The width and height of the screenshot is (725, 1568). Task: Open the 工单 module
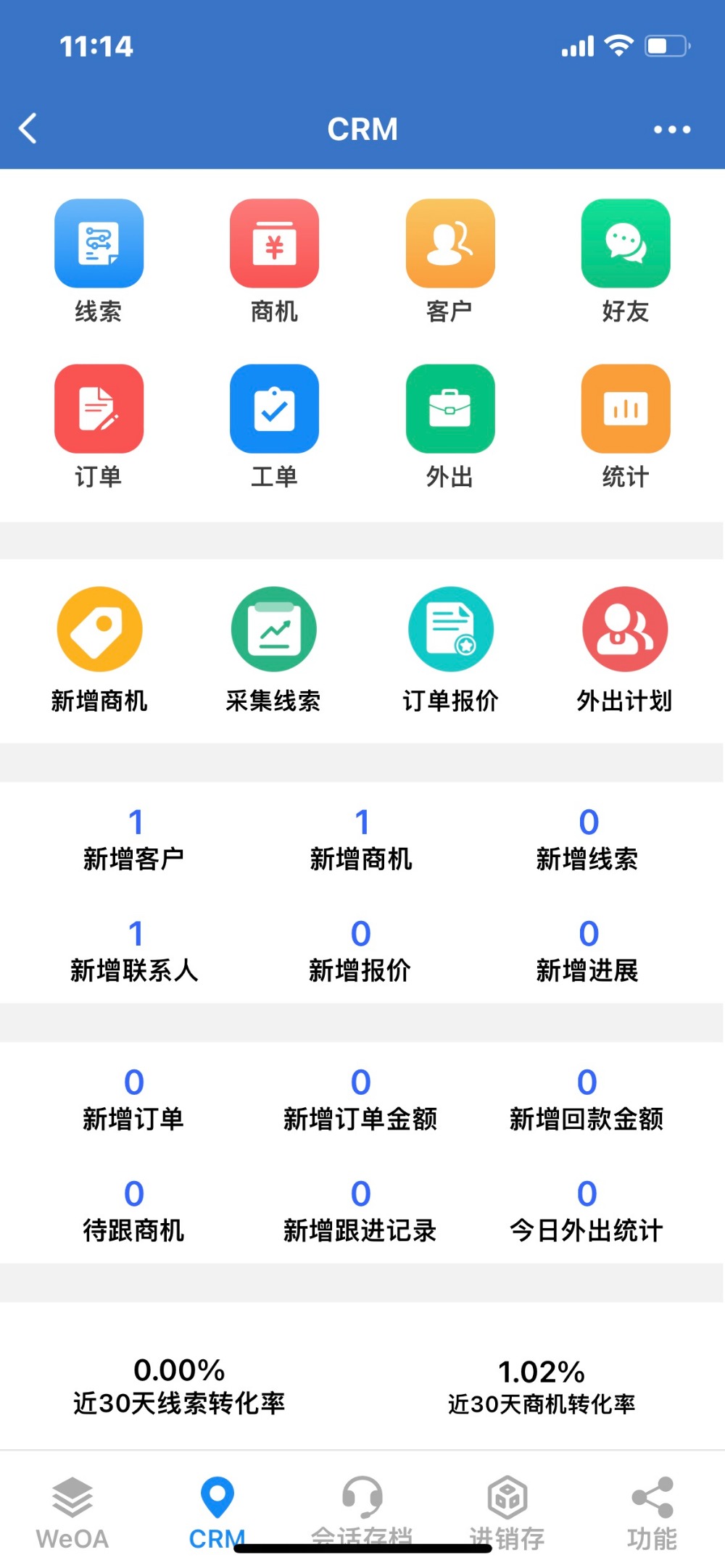tap(274, 427)
